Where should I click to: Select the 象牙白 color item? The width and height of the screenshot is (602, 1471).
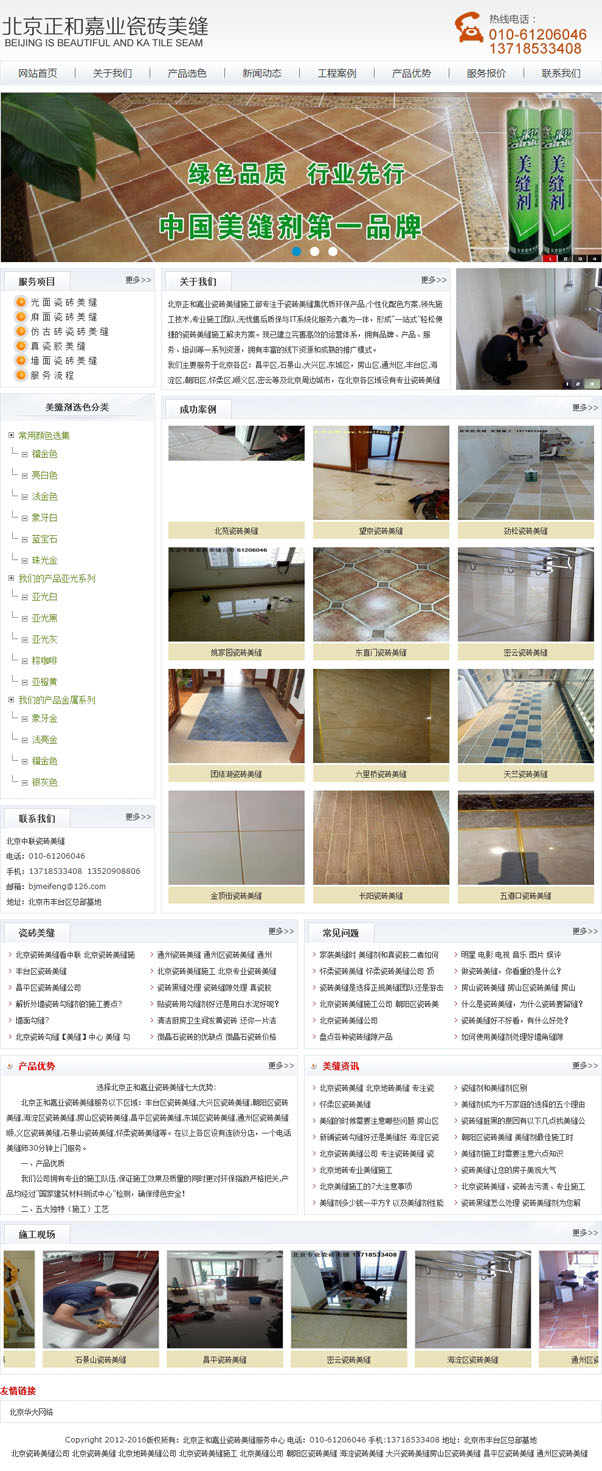44,517
